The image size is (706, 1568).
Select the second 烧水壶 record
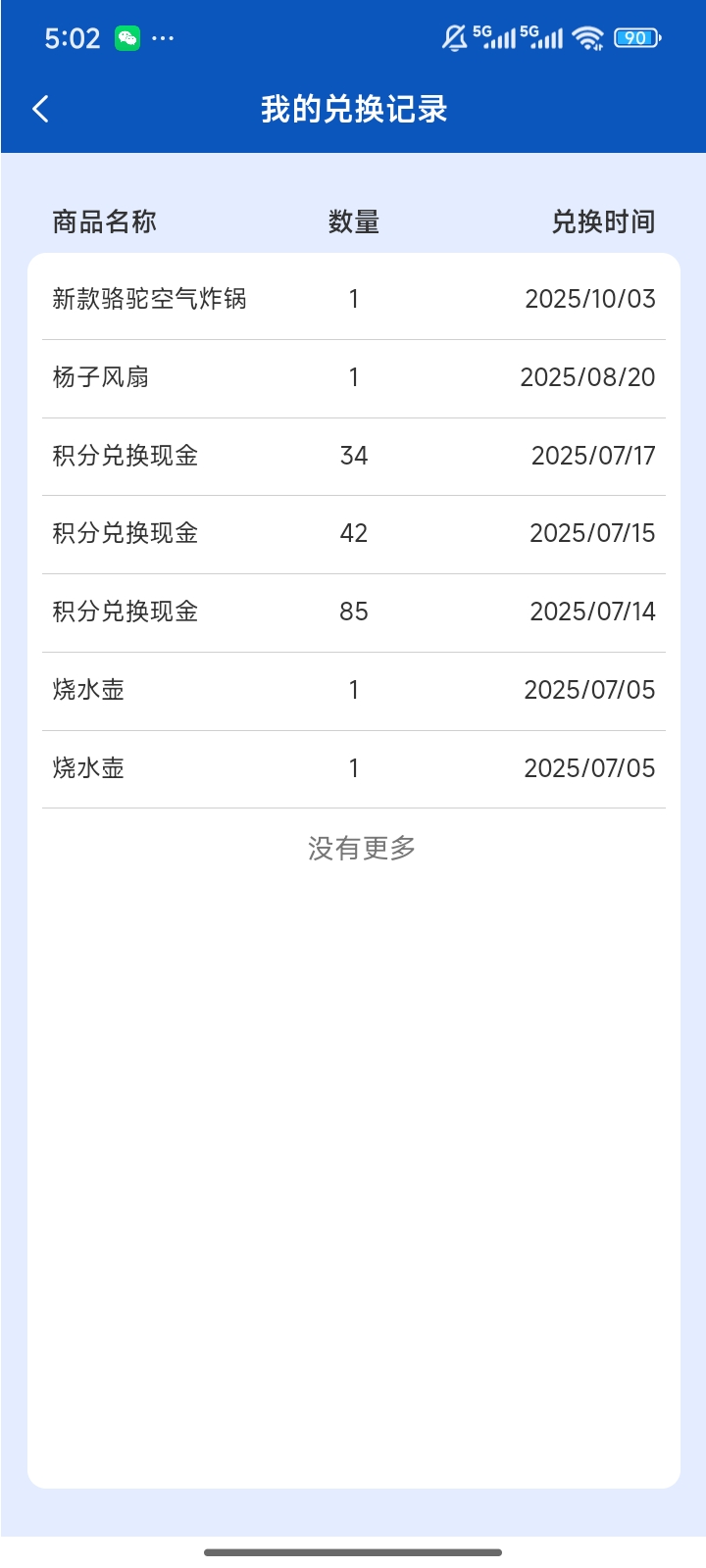353,768
